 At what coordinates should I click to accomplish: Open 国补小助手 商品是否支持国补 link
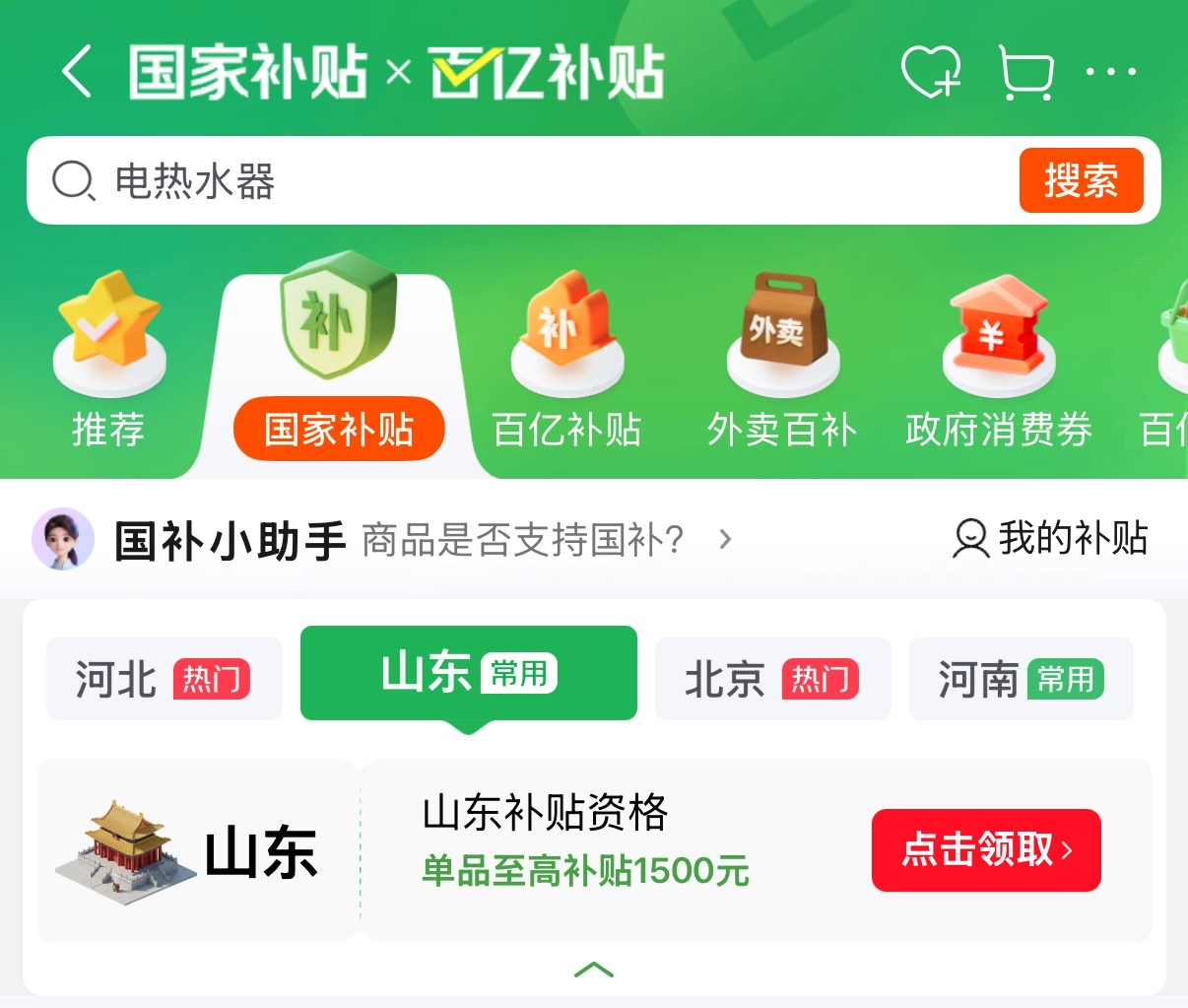(522, 540)
